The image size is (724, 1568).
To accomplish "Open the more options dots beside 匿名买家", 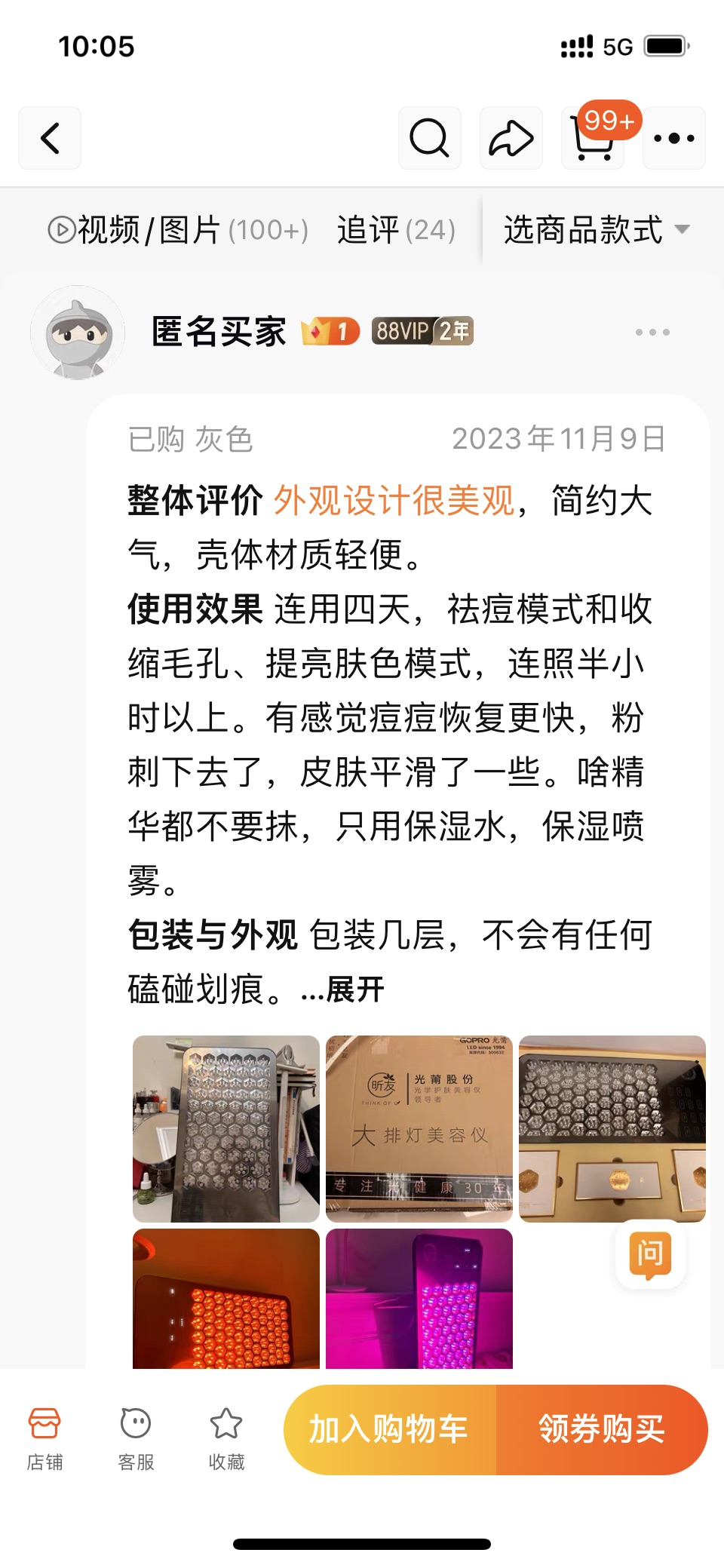I will [x=652, y=332].
